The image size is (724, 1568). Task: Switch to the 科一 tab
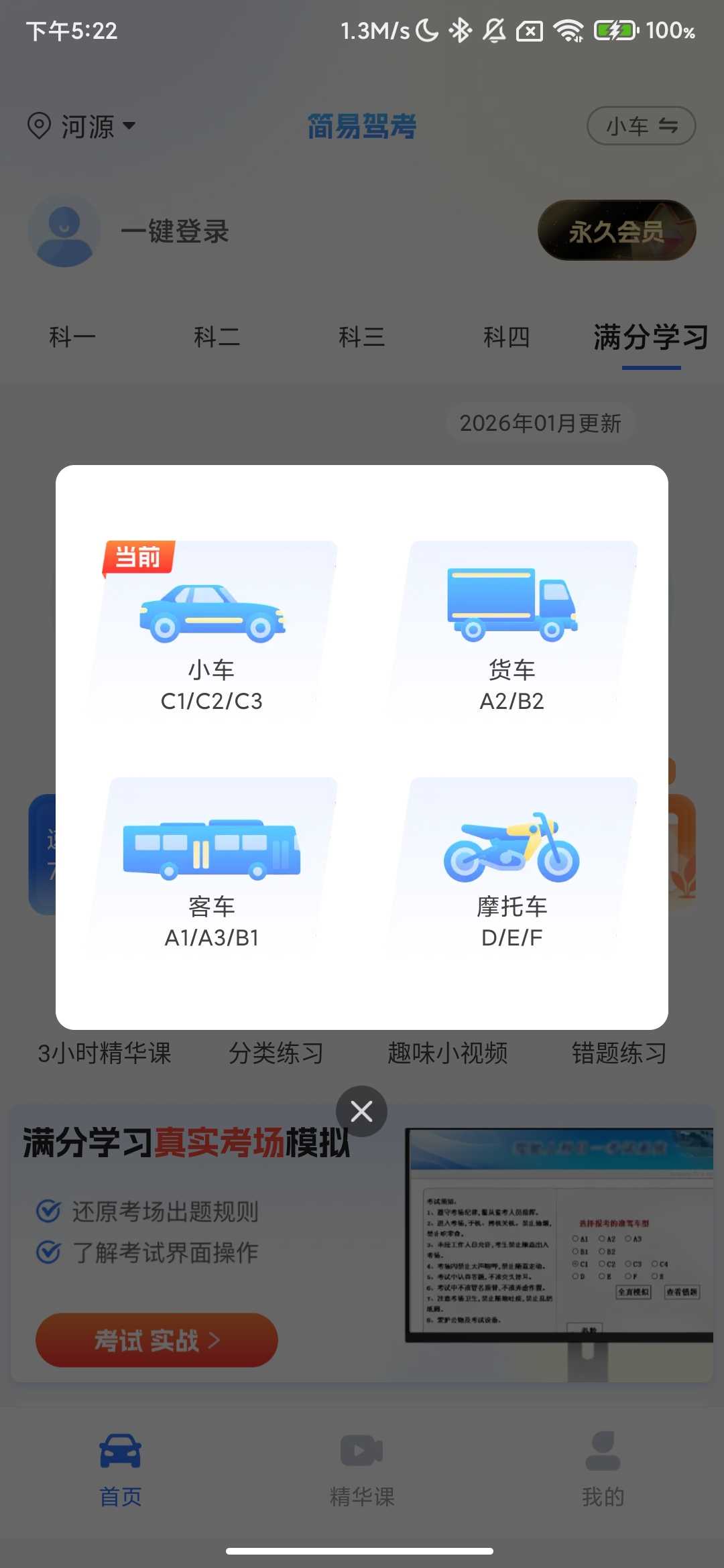pos(72,337)
